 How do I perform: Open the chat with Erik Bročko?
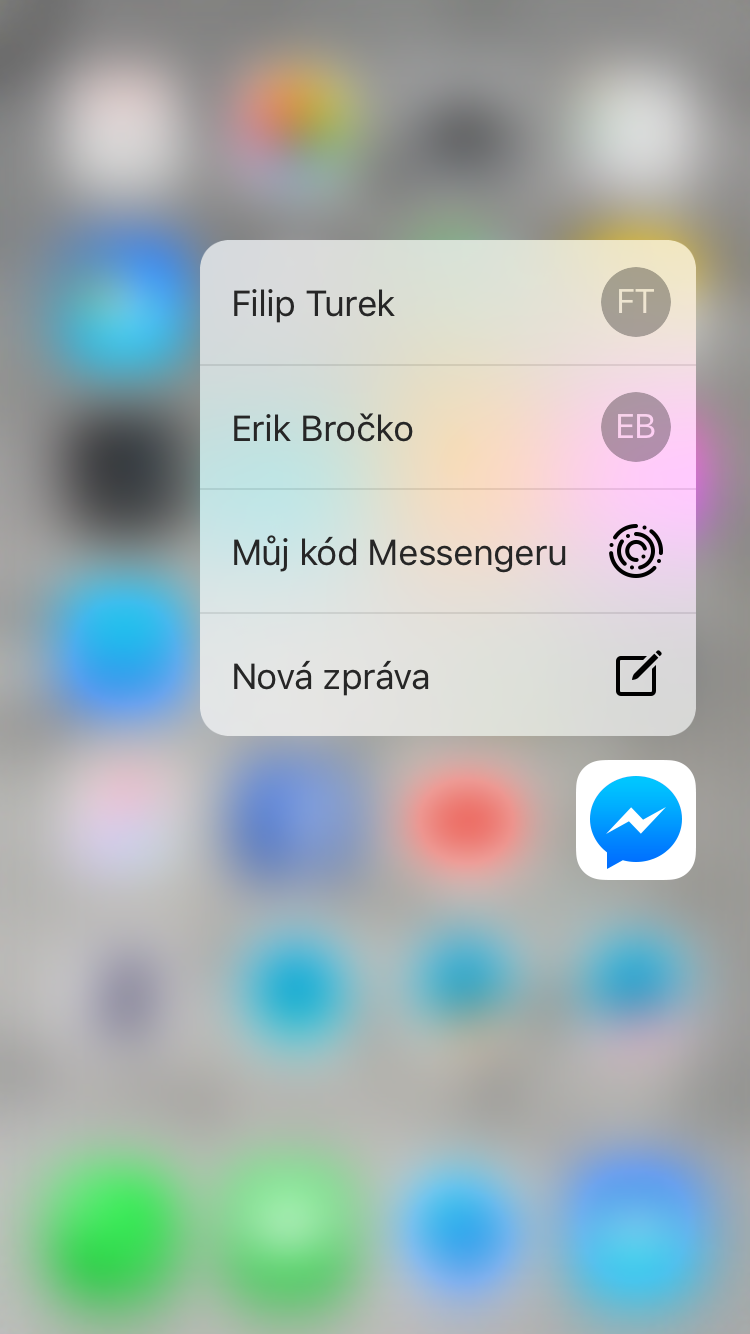(447, 428)
